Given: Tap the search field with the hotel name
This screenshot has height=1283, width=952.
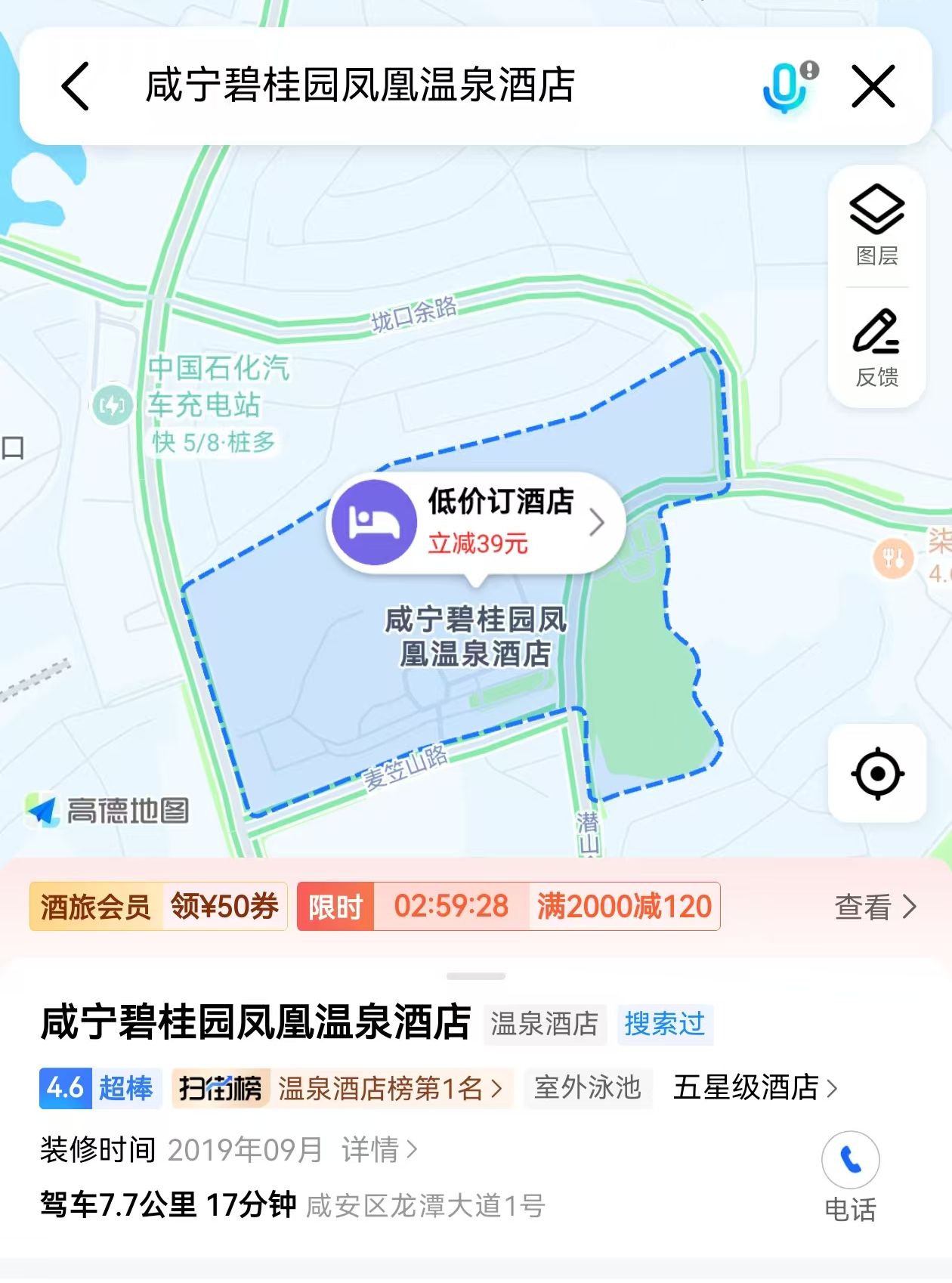Looking at the screenshot, I should point(360,85).
